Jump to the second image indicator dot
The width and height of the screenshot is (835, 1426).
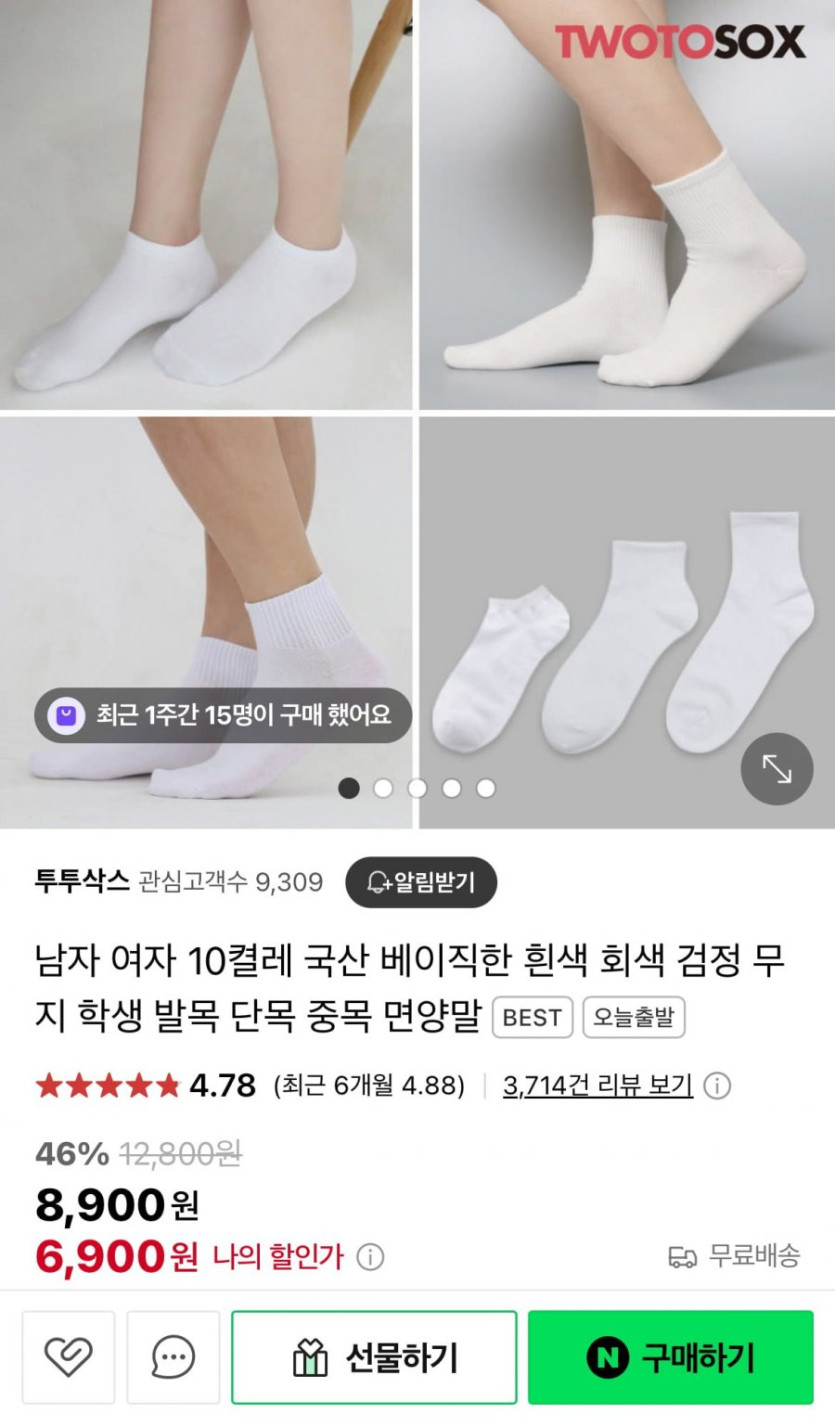pyautogui.click(x=383, y=788)
